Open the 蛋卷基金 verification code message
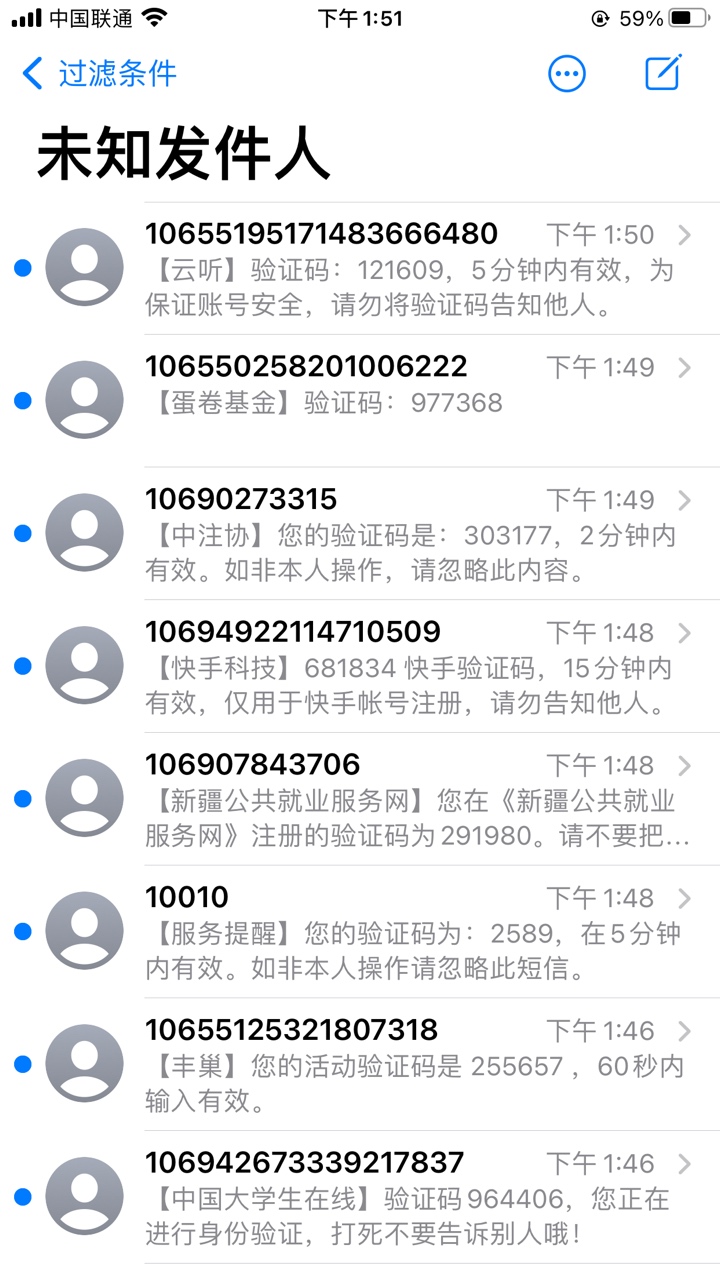720x1280 pixels. (360, 400)
